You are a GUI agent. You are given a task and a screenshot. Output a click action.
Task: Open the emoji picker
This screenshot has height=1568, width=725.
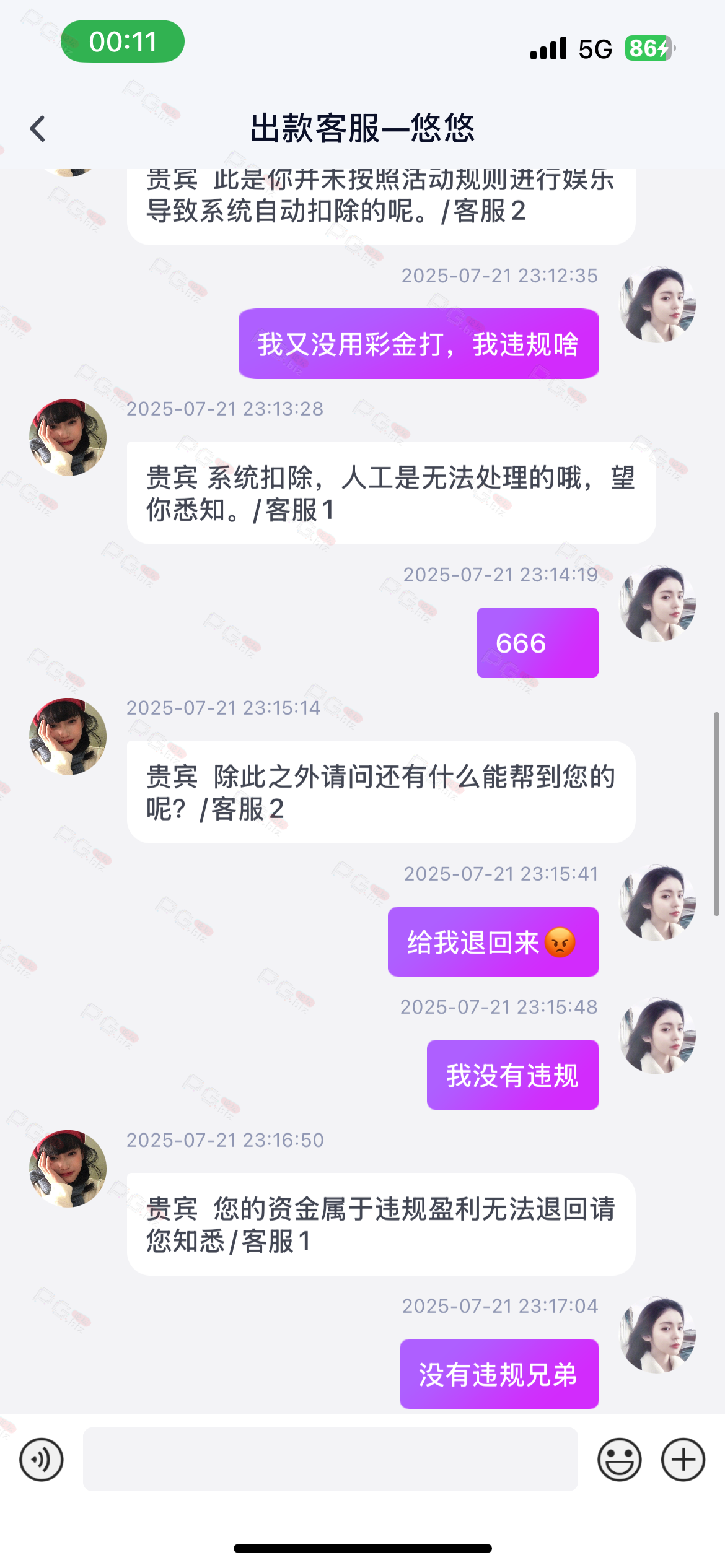point(619,1460)
